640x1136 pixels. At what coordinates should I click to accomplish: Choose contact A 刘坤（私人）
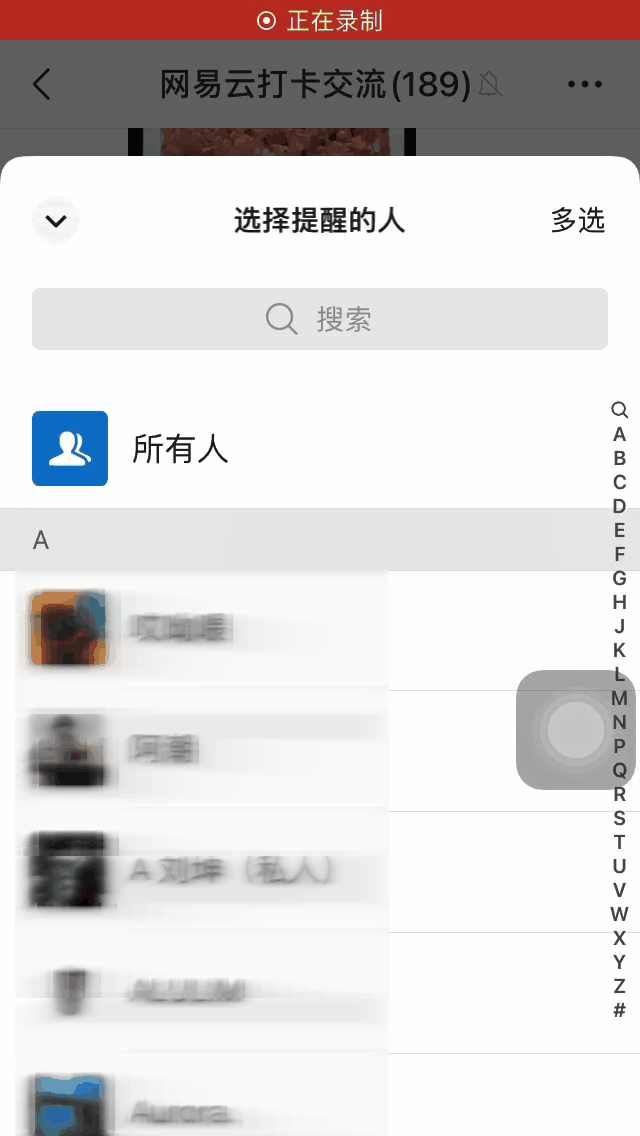click(230, 871)
